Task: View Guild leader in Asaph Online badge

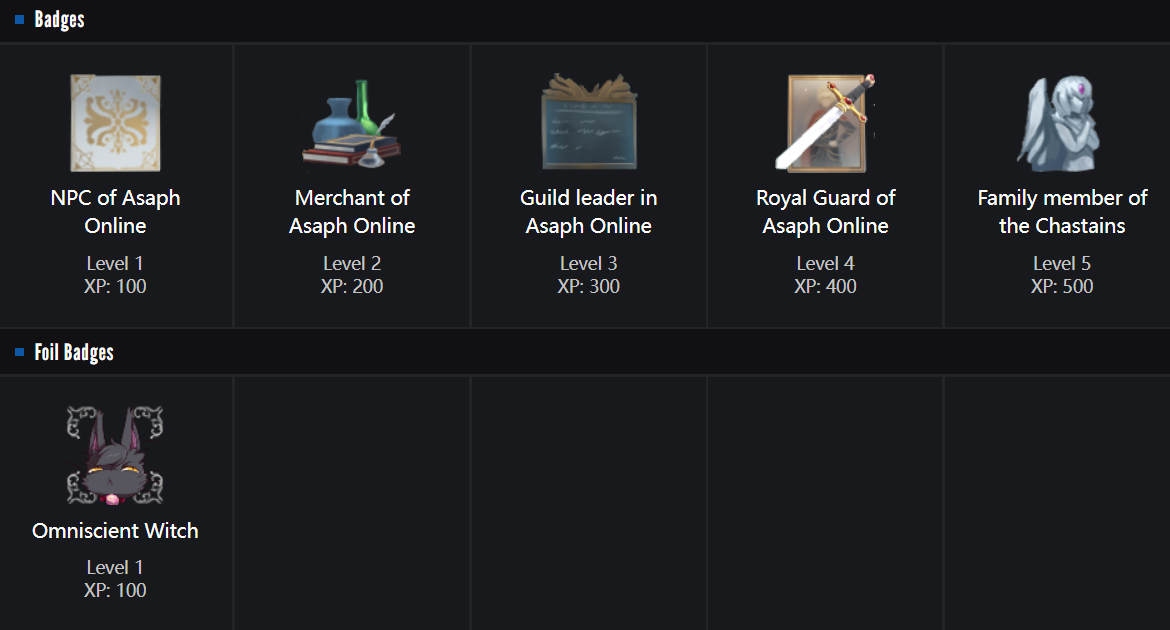Action: (589, 123)
